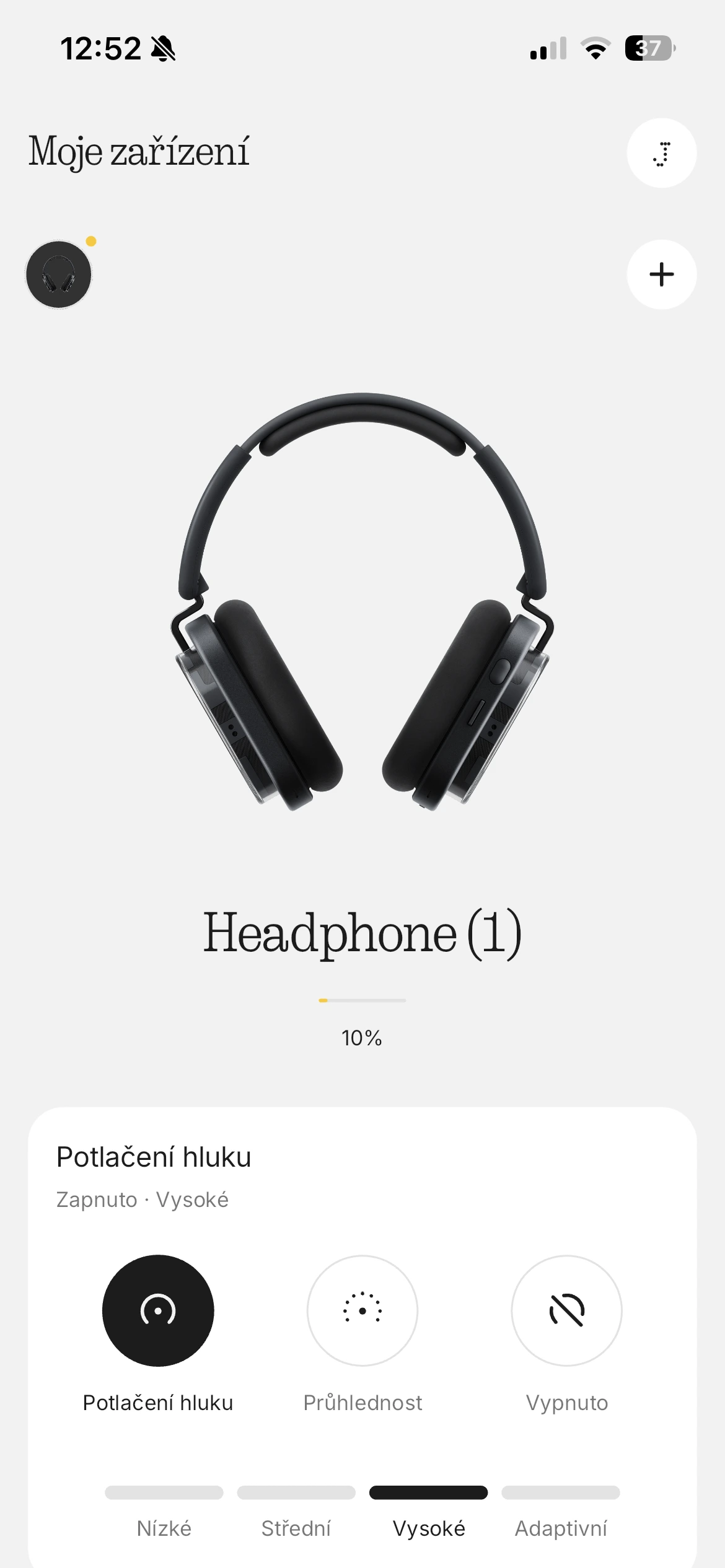Choose the Střední noise cancellation level
This screenshot has height=1568, width=725.
[x=296, y=1512]
